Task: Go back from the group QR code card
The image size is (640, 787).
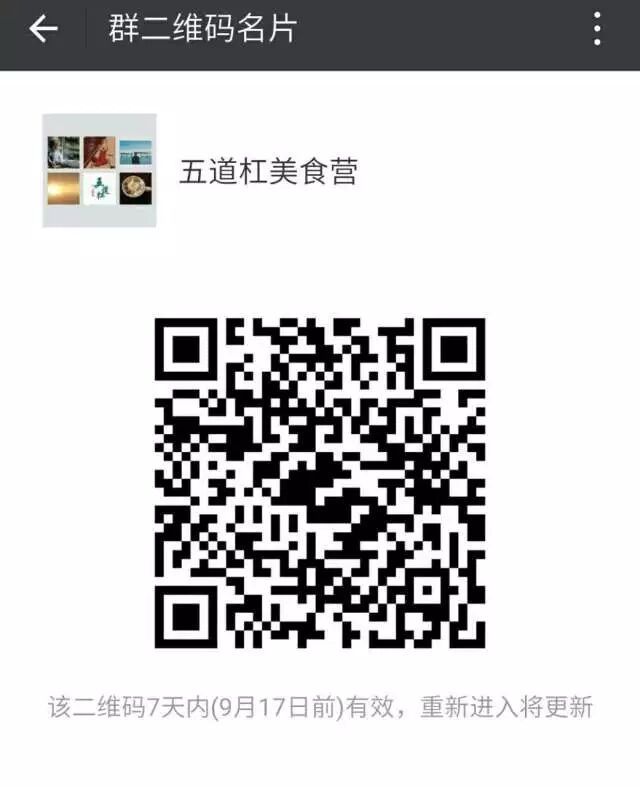Action: [x=43, y=30]
